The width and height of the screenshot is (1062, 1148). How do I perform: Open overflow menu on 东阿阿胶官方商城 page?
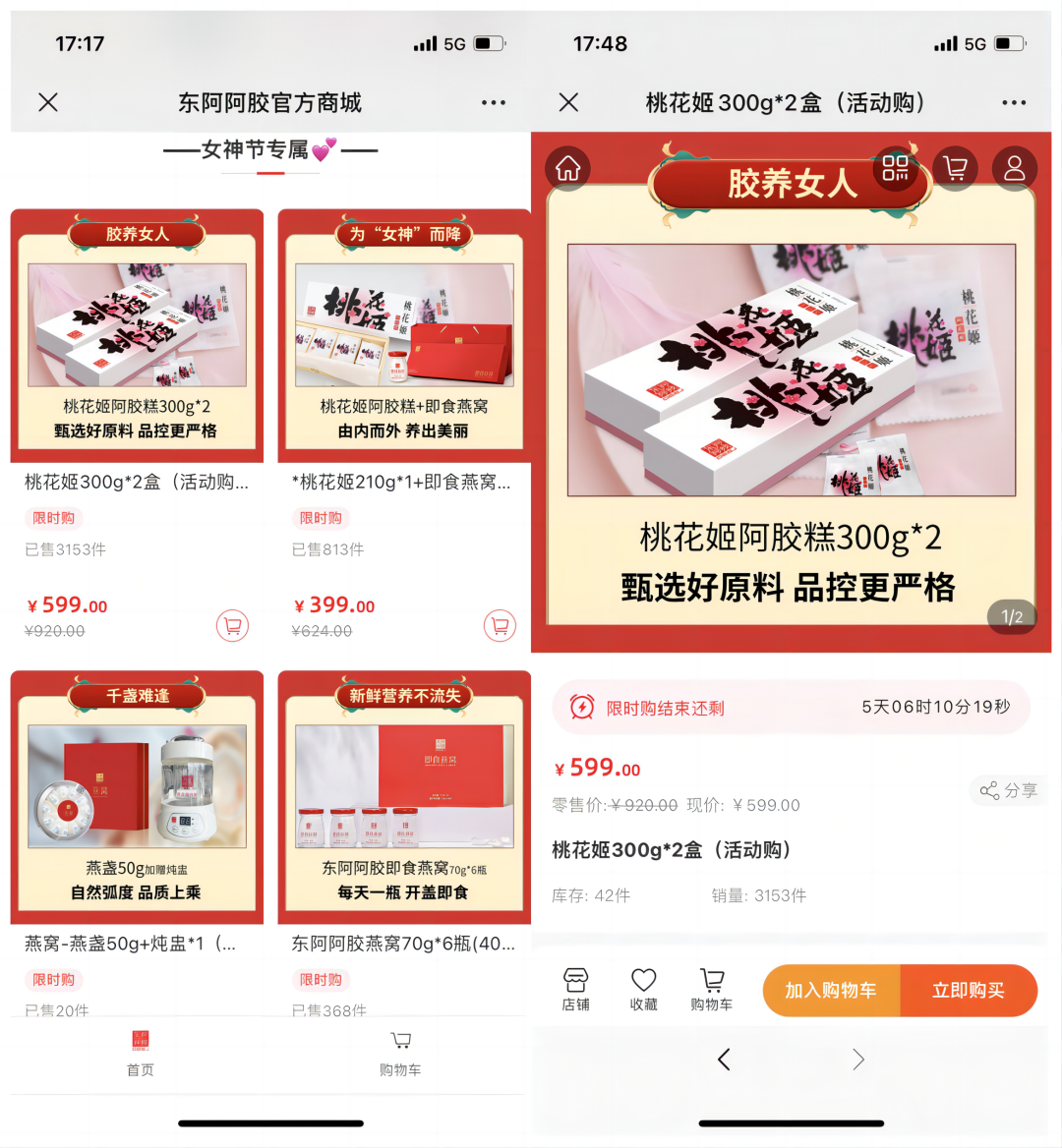[x=493, y=102]
